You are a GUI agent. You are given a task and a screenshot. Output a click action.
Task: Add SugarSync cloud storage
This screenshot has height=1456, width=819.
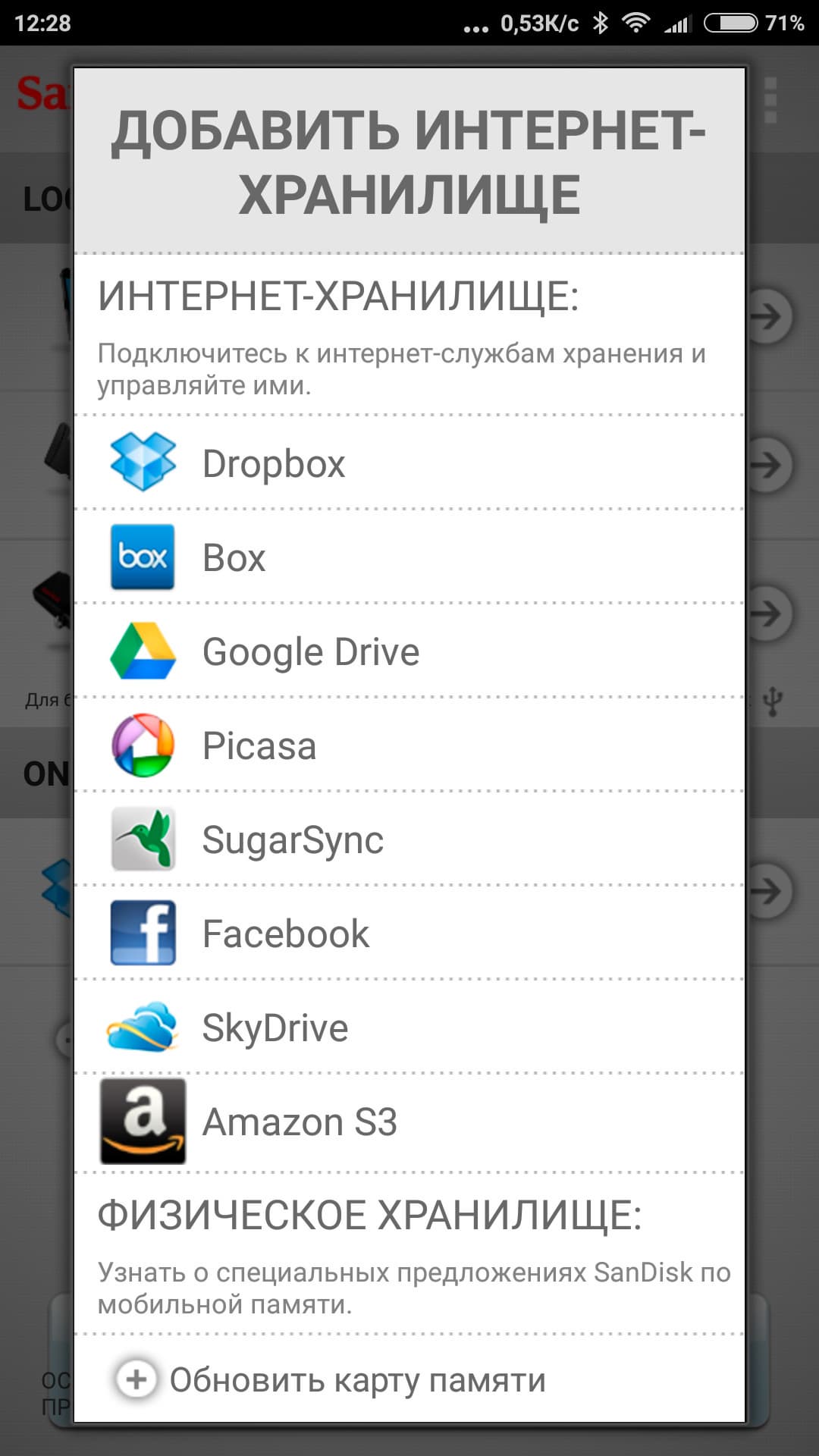coord(409,839)
